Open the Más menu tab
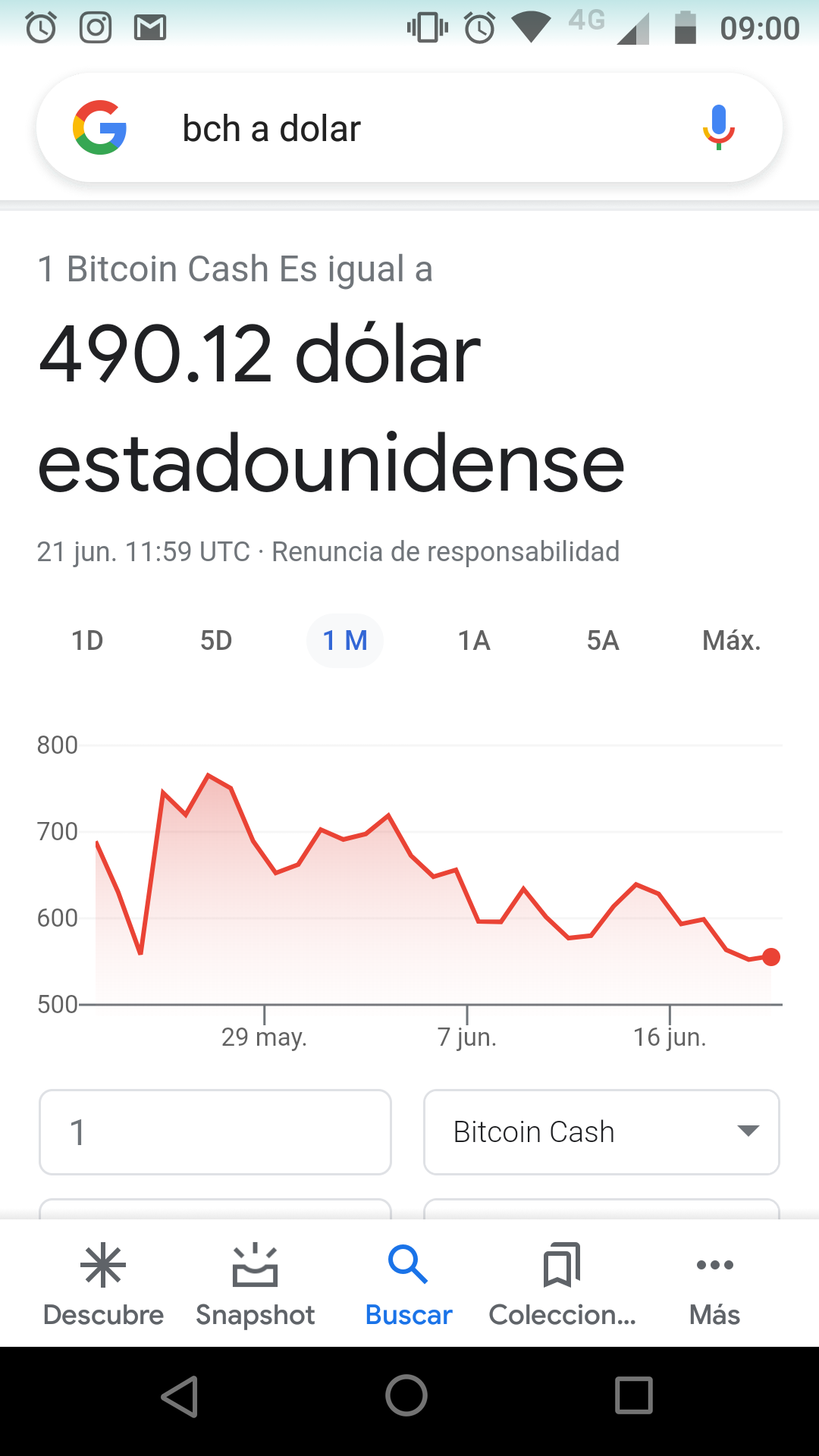The width and height of the screenshot is (819, 1456). 714,1283
